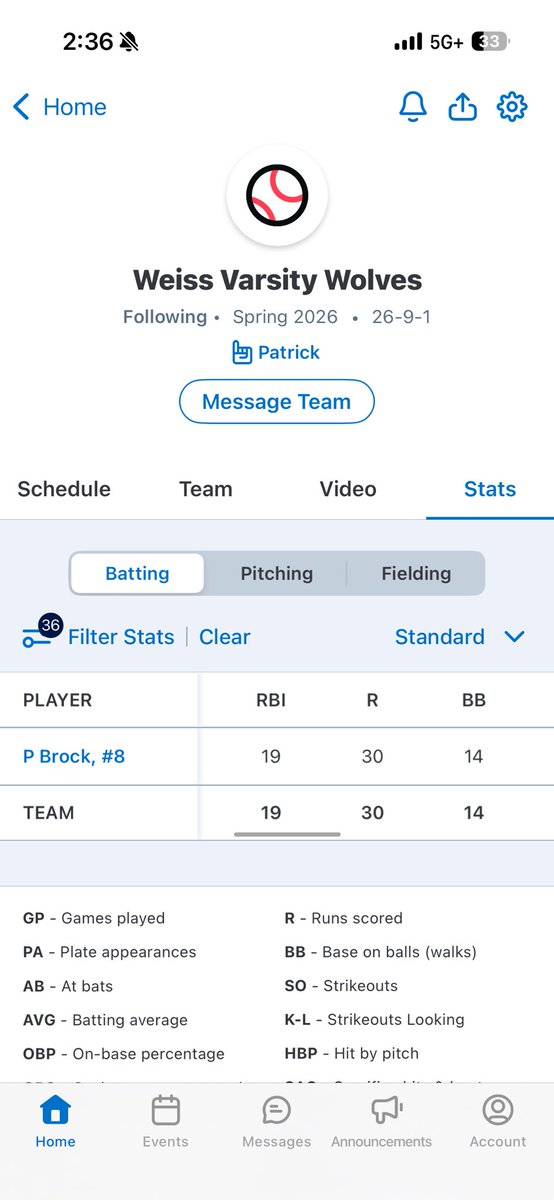Viewport: 554px width, 1200px height.
Task: Open P Brock, #8 player stats
Action: [x=74, y=756]
